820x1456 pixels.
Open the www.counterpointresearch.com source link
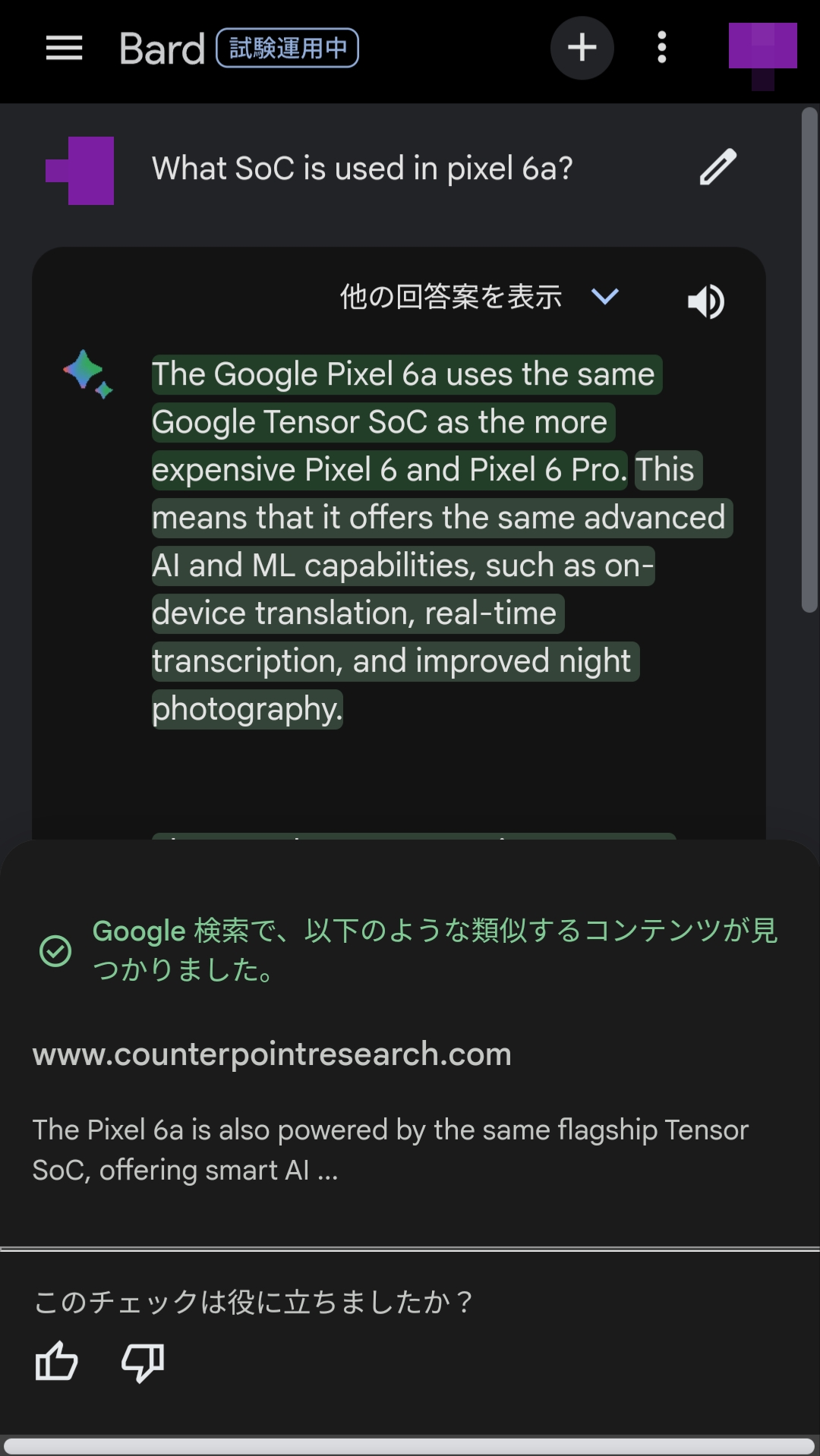pos(272,1054)
